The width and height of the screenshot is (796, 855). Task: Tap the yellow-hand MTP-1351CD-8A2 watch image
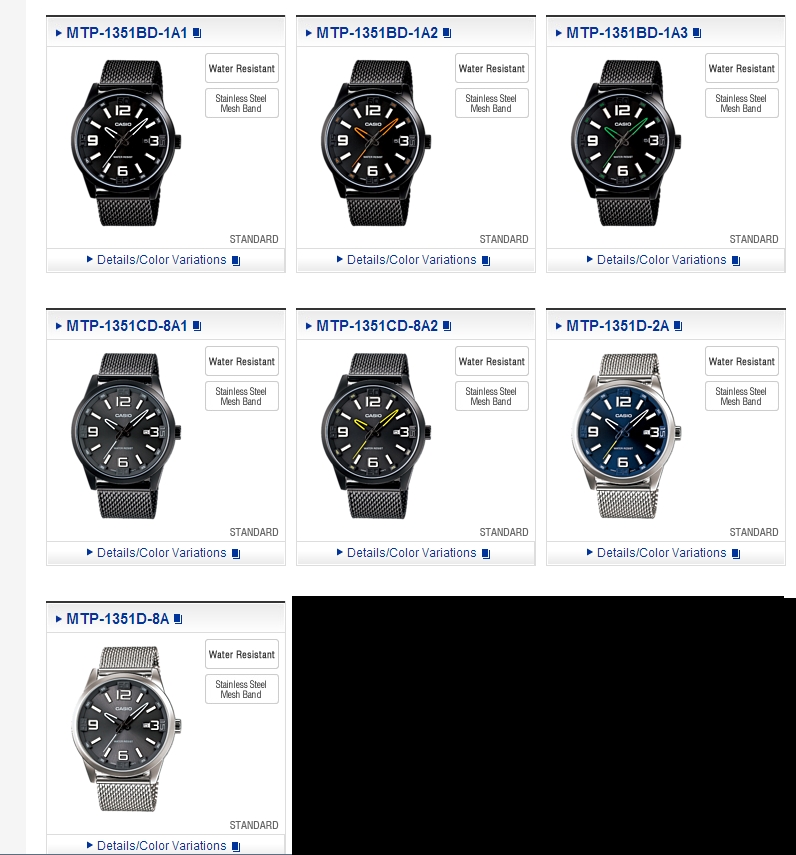point(376,436)
